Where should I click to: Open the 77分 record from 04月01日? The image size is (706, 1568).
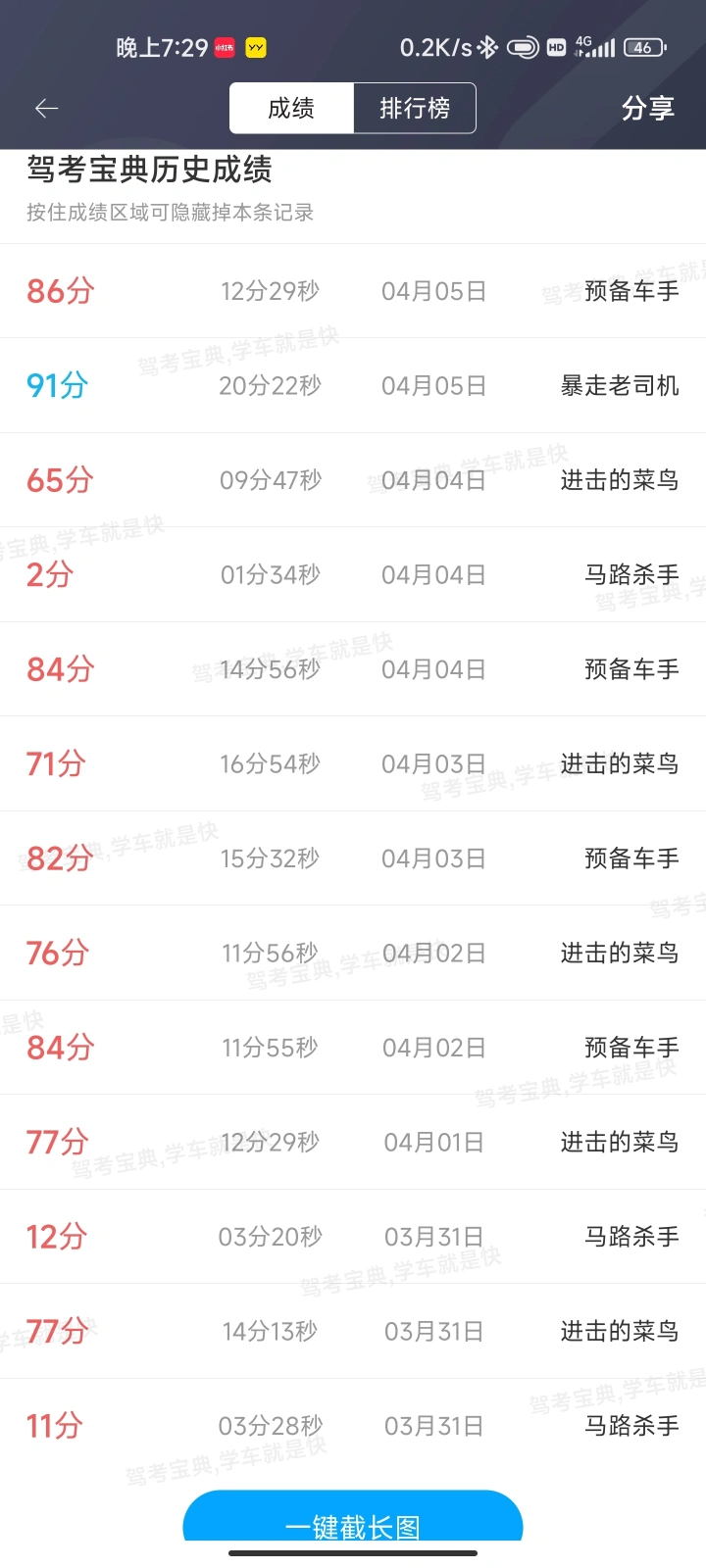(353, 1142)
